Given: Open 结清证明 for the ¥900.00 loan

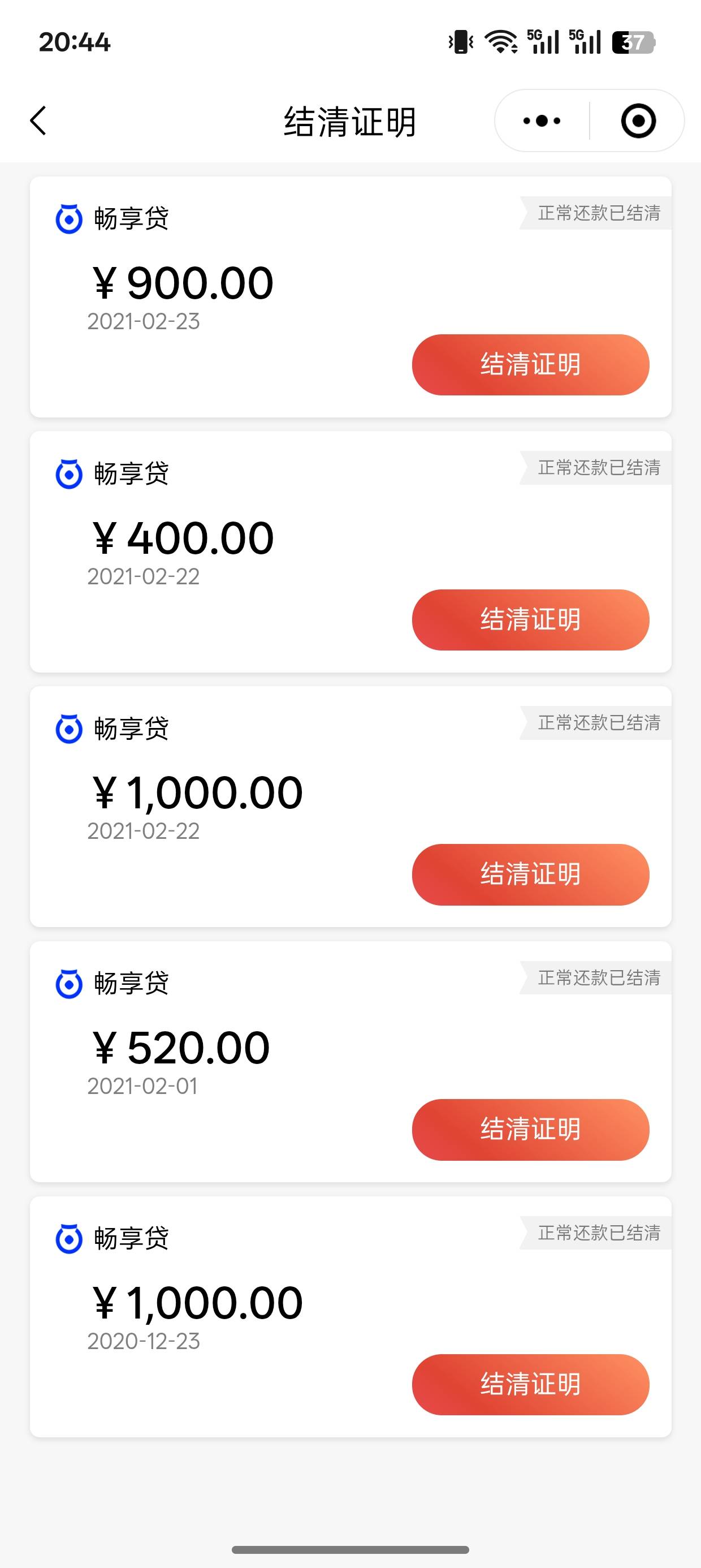Looking at the screenshot, I should pos(531,365).
